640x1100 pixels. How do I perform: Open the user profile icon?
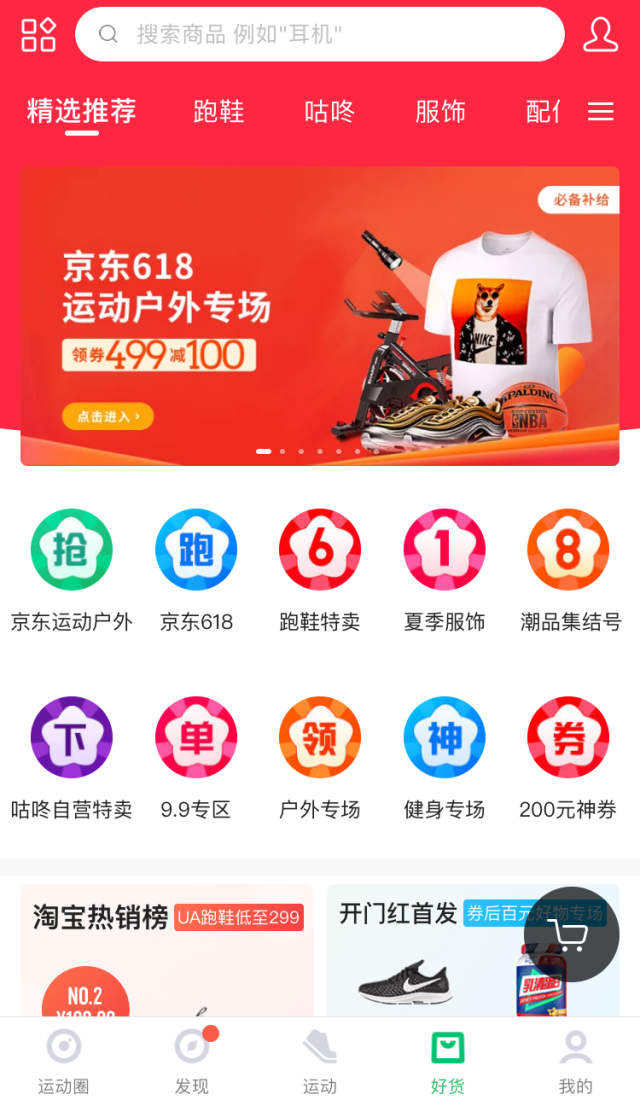pyautogui.click(x=600, y=35)
